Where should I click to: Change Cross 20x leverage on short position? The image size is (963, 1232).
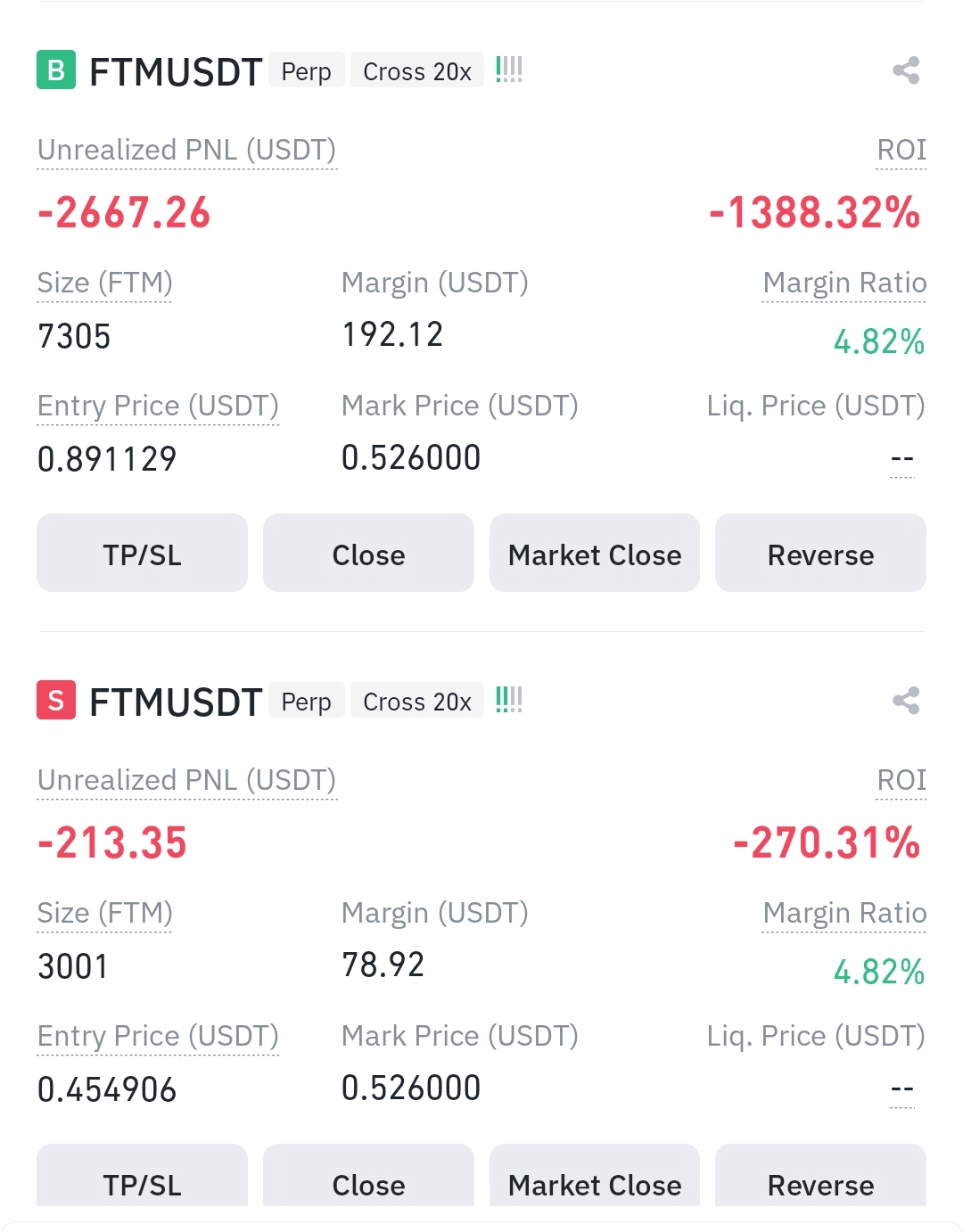[416, 702]
